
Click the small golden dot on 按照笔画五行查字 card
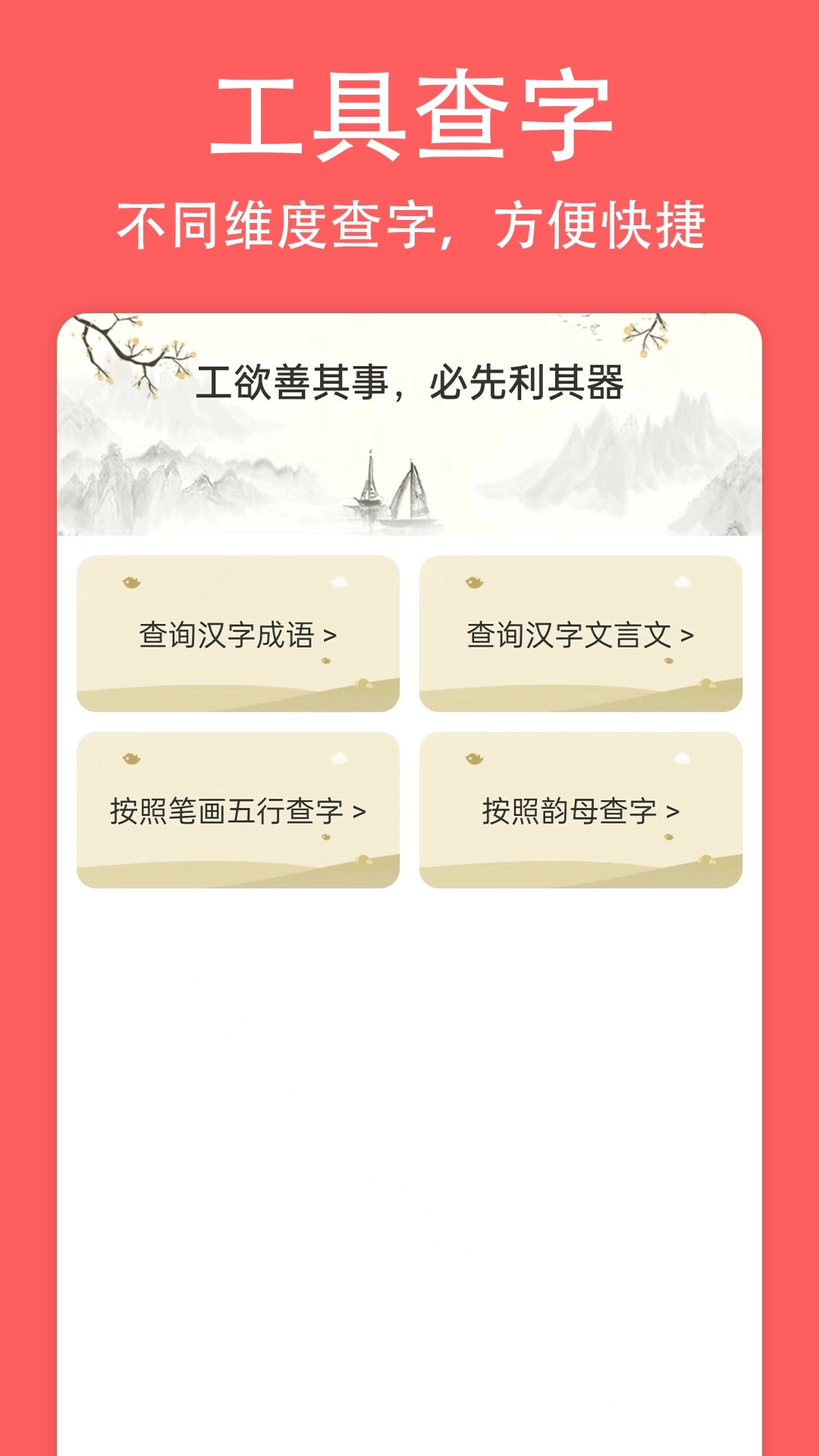click(325, 838)
